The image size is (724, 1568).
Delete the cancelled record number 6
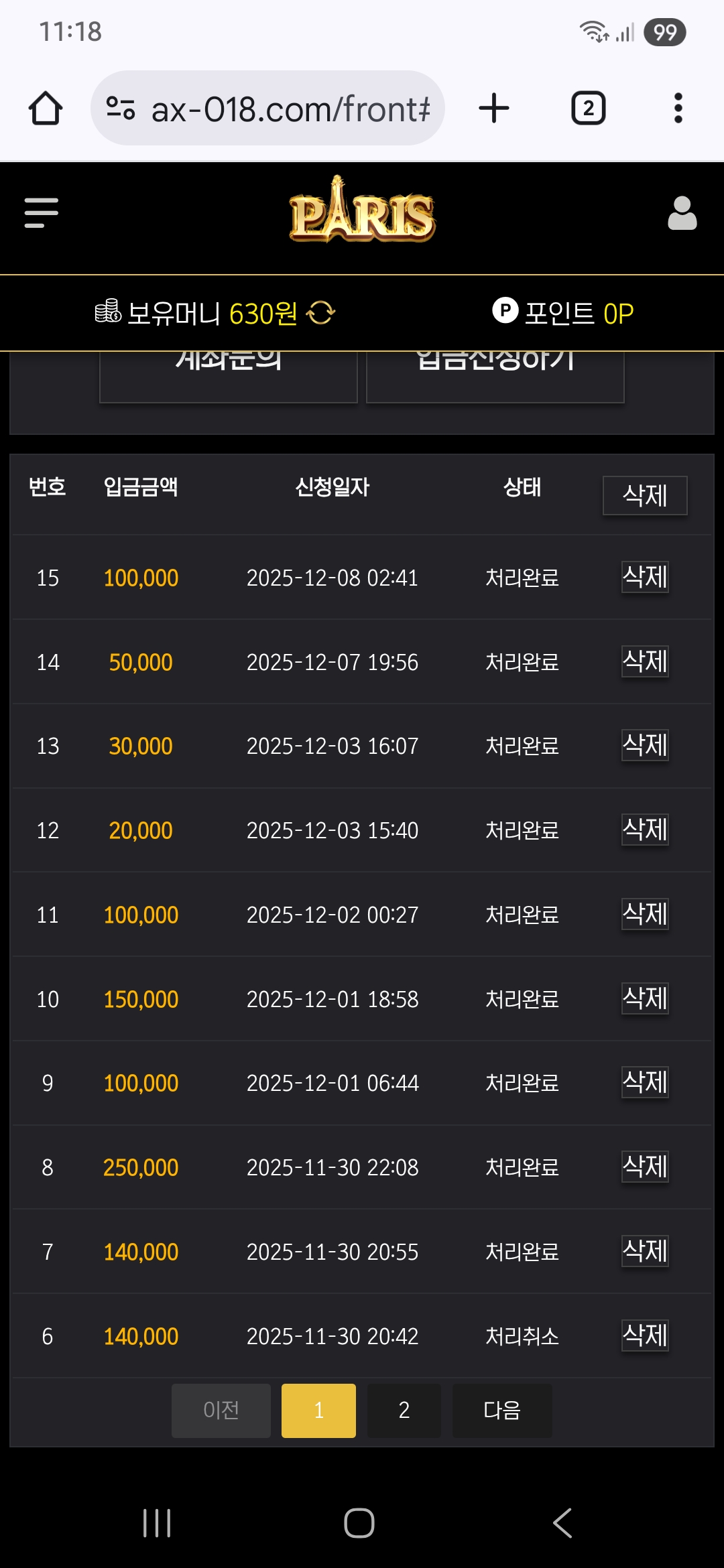pyautogui.click(x=645, y=1335)
